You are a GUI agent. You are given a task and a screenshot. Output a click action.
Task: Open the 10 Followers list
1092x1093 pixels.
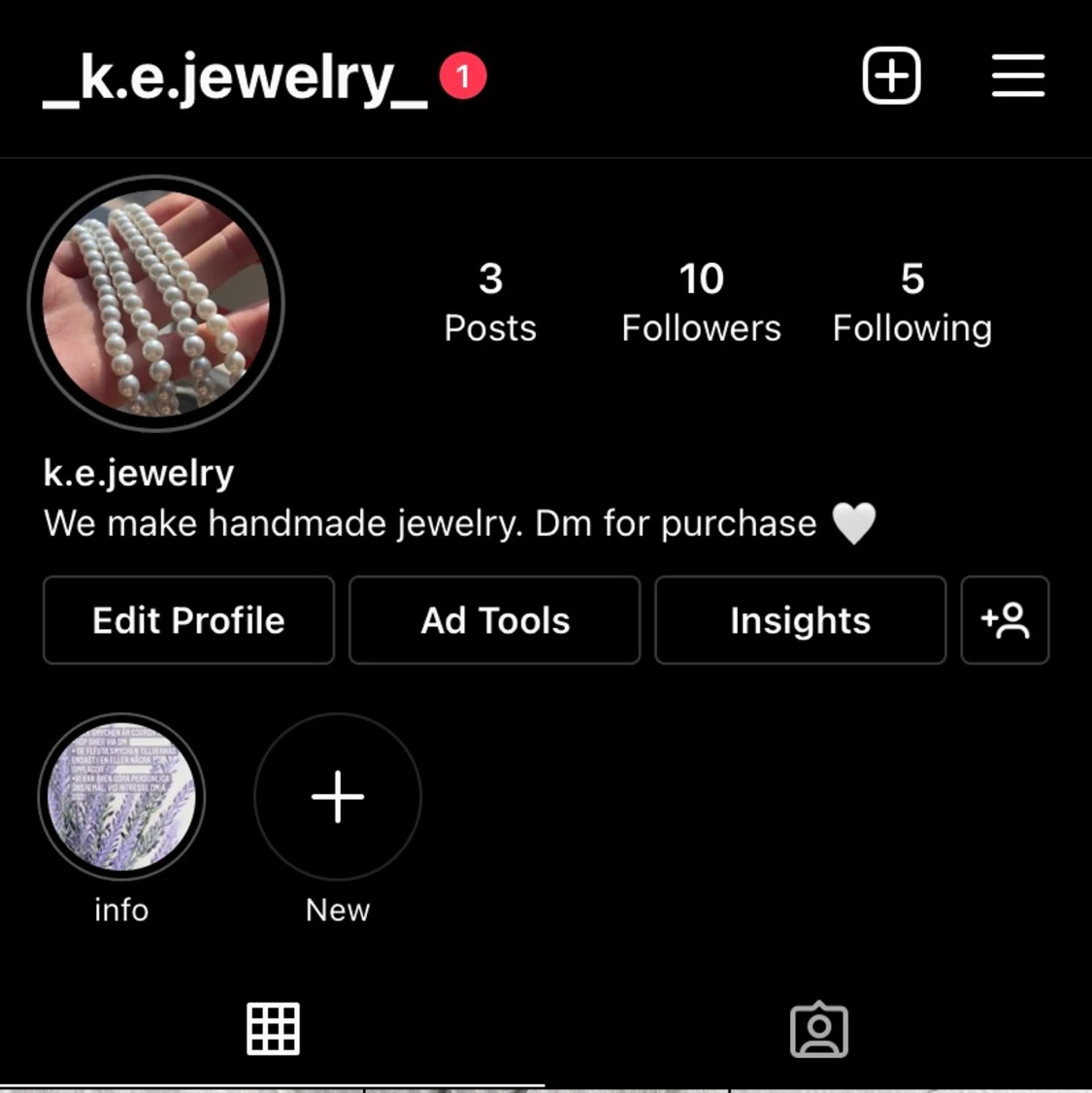click(x=701, y=303)
